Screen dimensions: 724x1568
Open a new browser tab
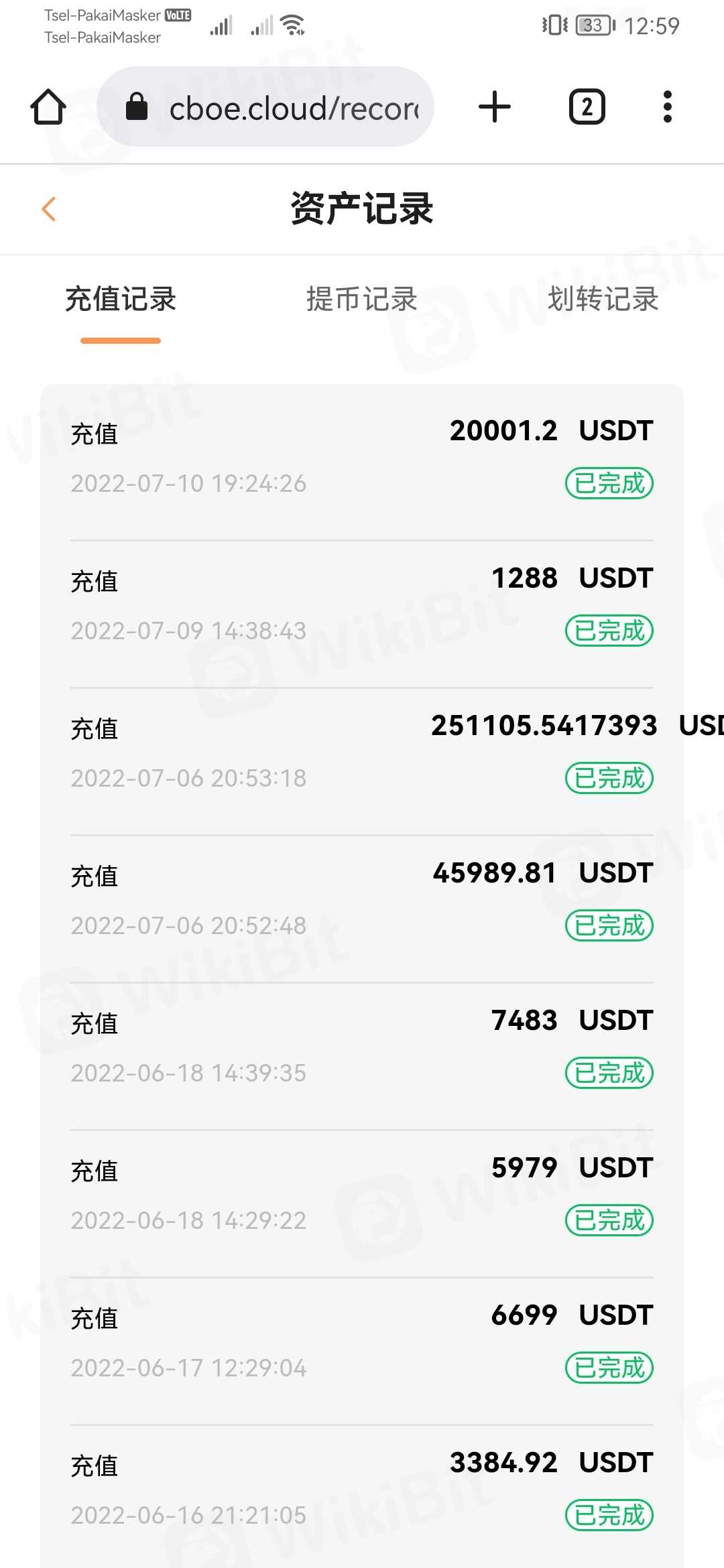(x=495, y=107)
